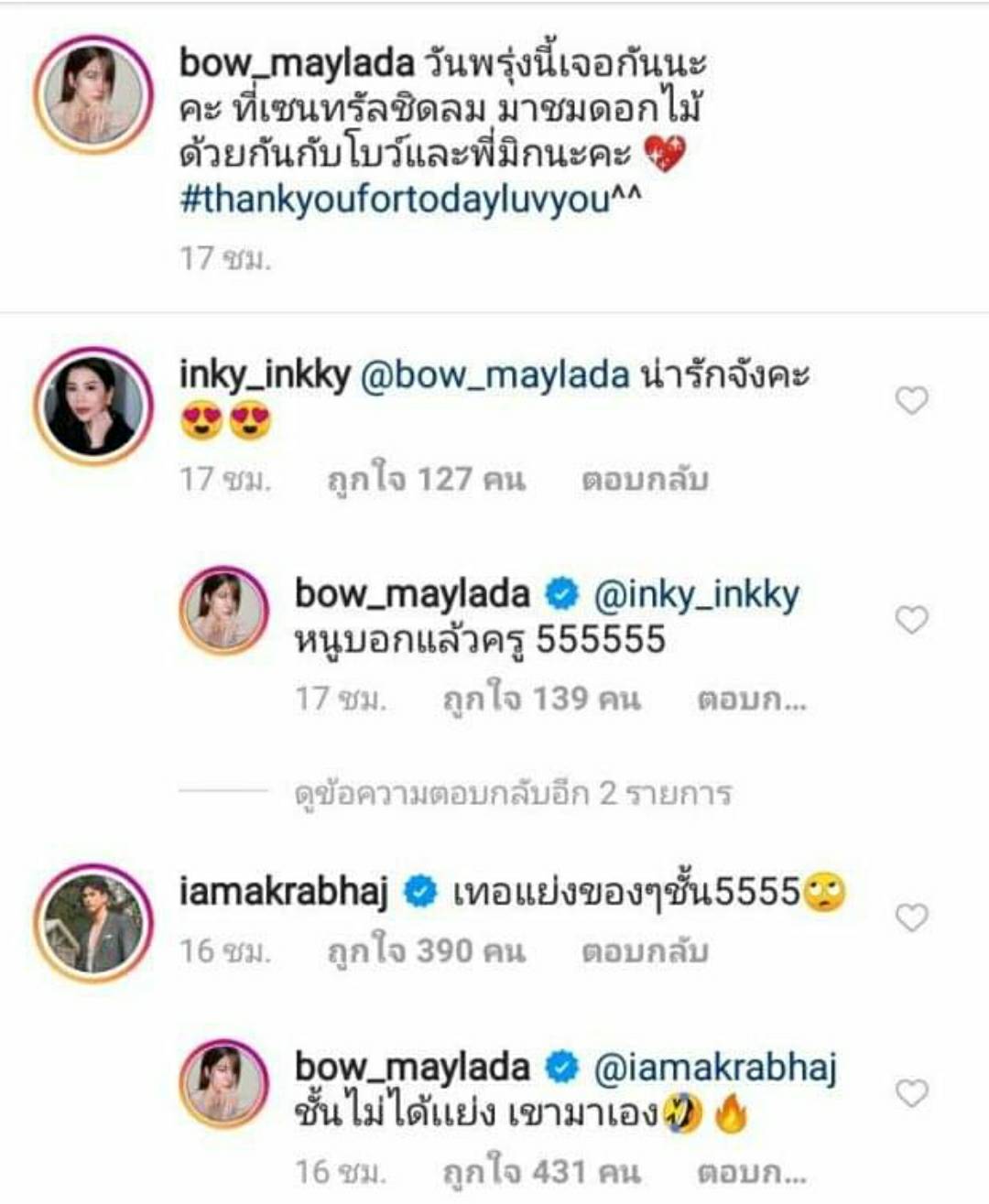This screenshot has width=989, height=1204.
Task: Like inky_inkky's comment with heart icon
Action: pos(911,400)
